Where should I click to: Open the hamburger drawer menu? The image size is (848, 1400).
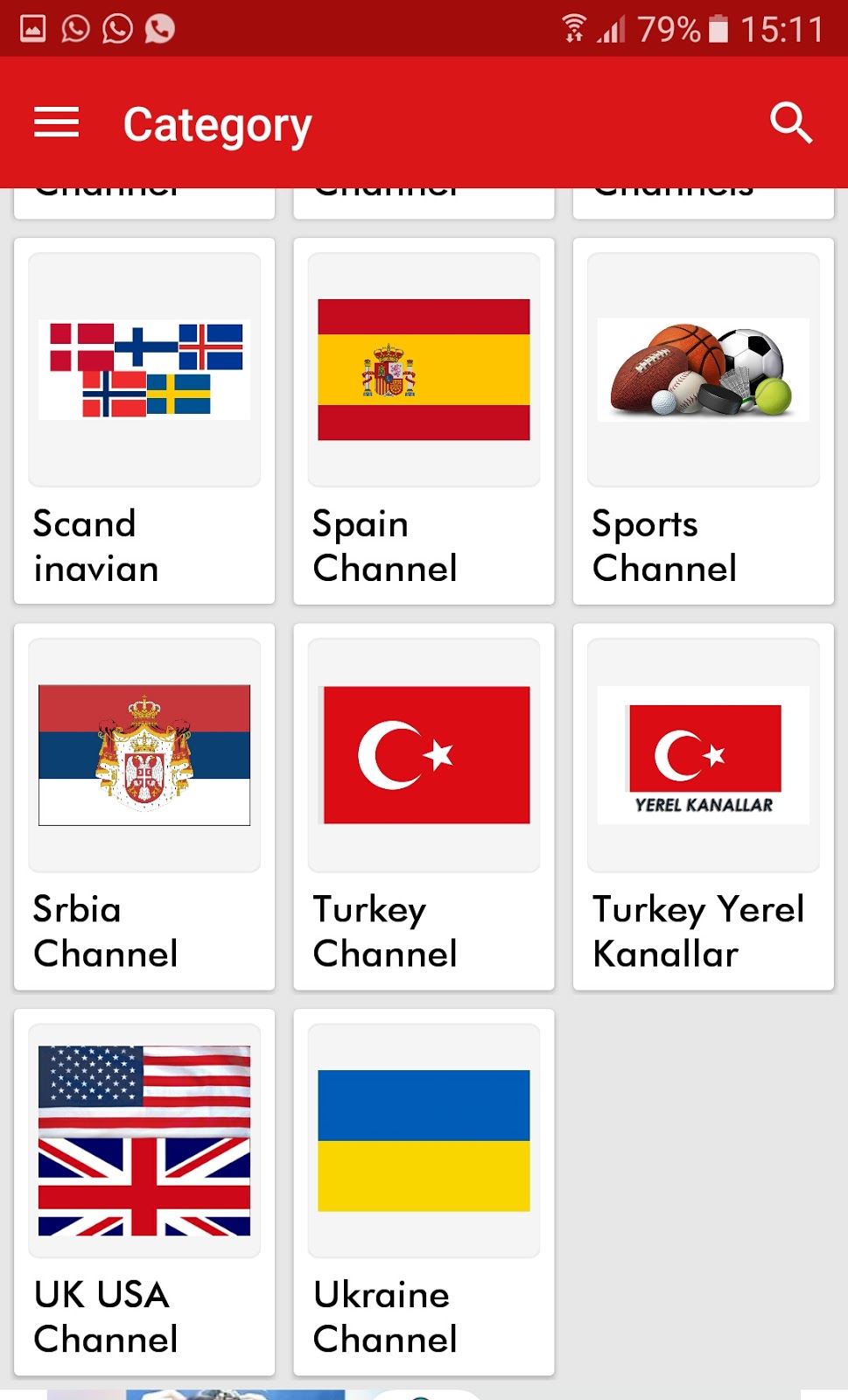pos(57,122)
